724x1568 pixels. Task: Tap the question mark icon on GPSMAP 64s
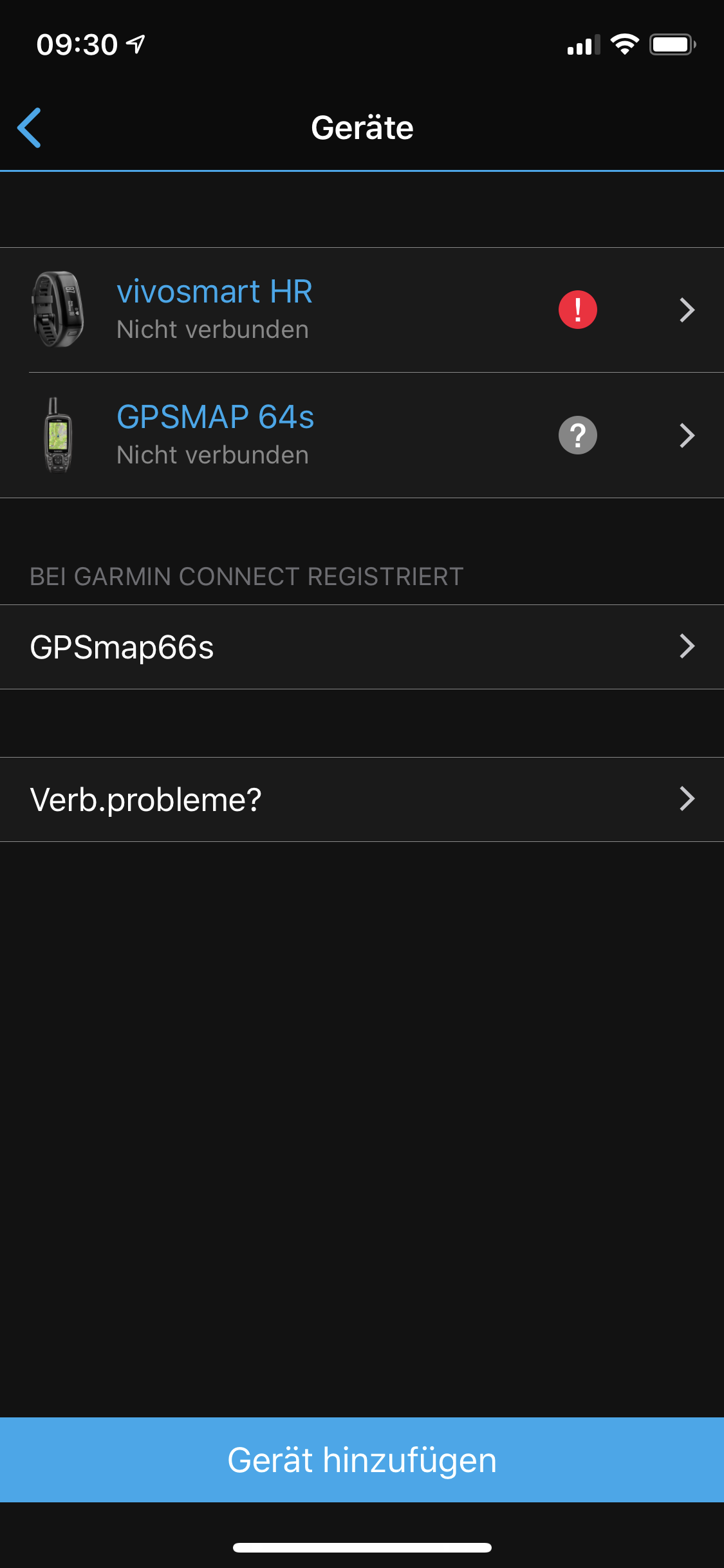tap(577, 435)
